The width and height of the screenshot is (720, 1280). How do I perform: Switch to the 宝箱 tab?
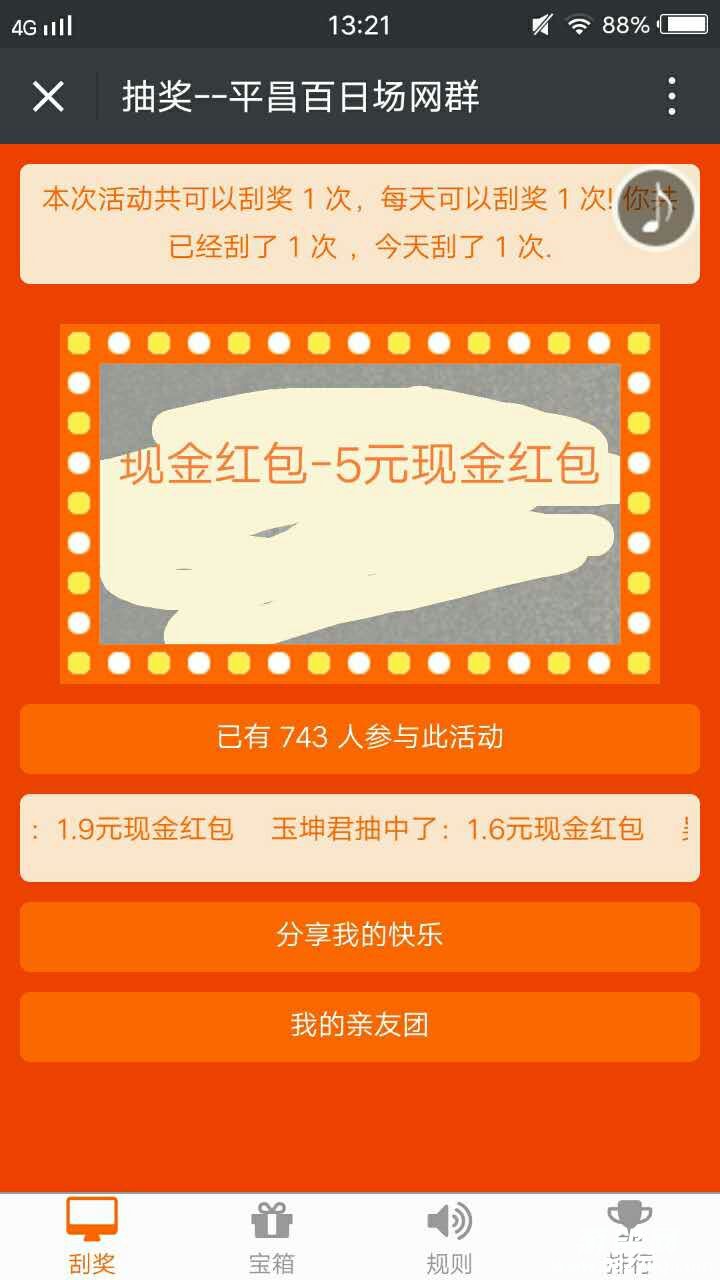[271, 1237]
